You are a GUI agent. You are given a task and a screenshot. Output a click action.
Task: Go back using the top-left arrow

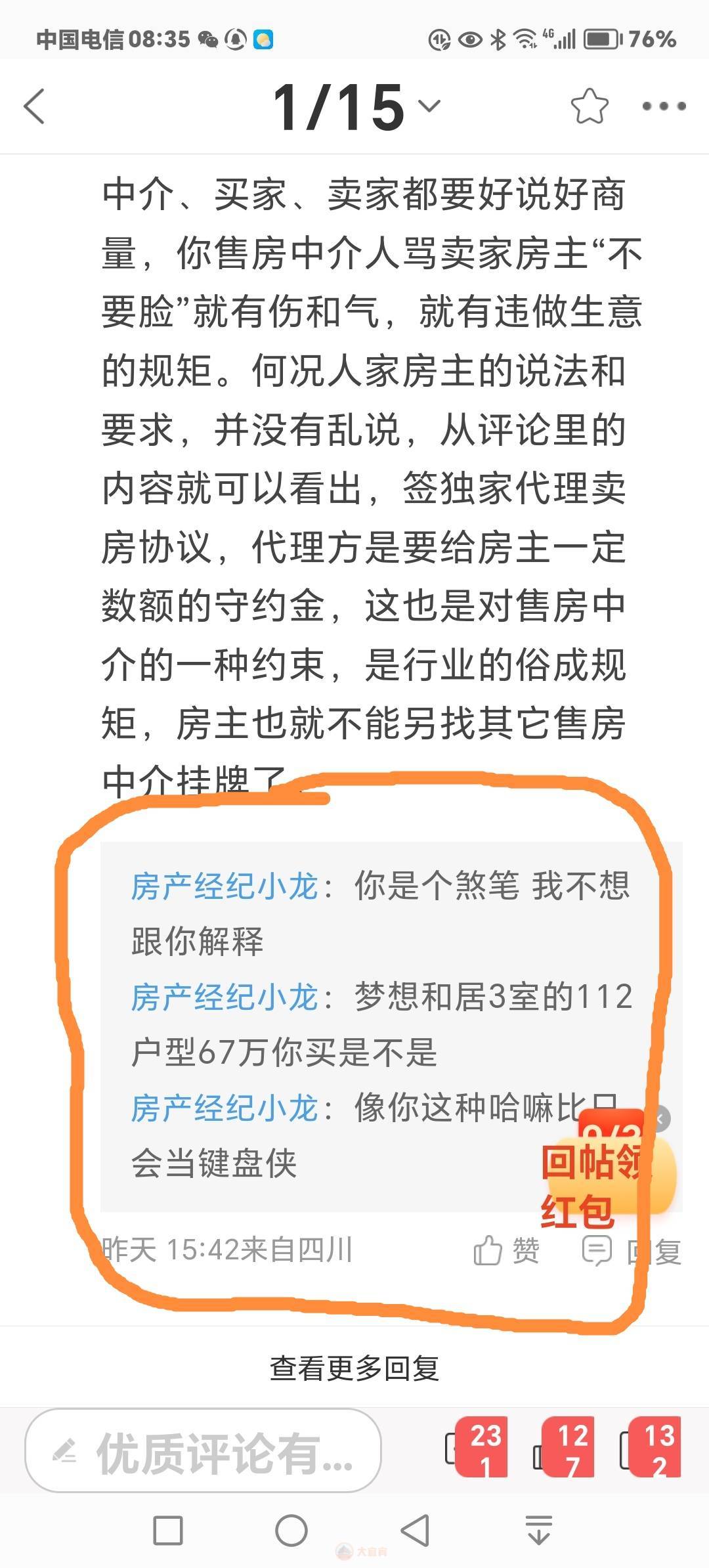34,106
